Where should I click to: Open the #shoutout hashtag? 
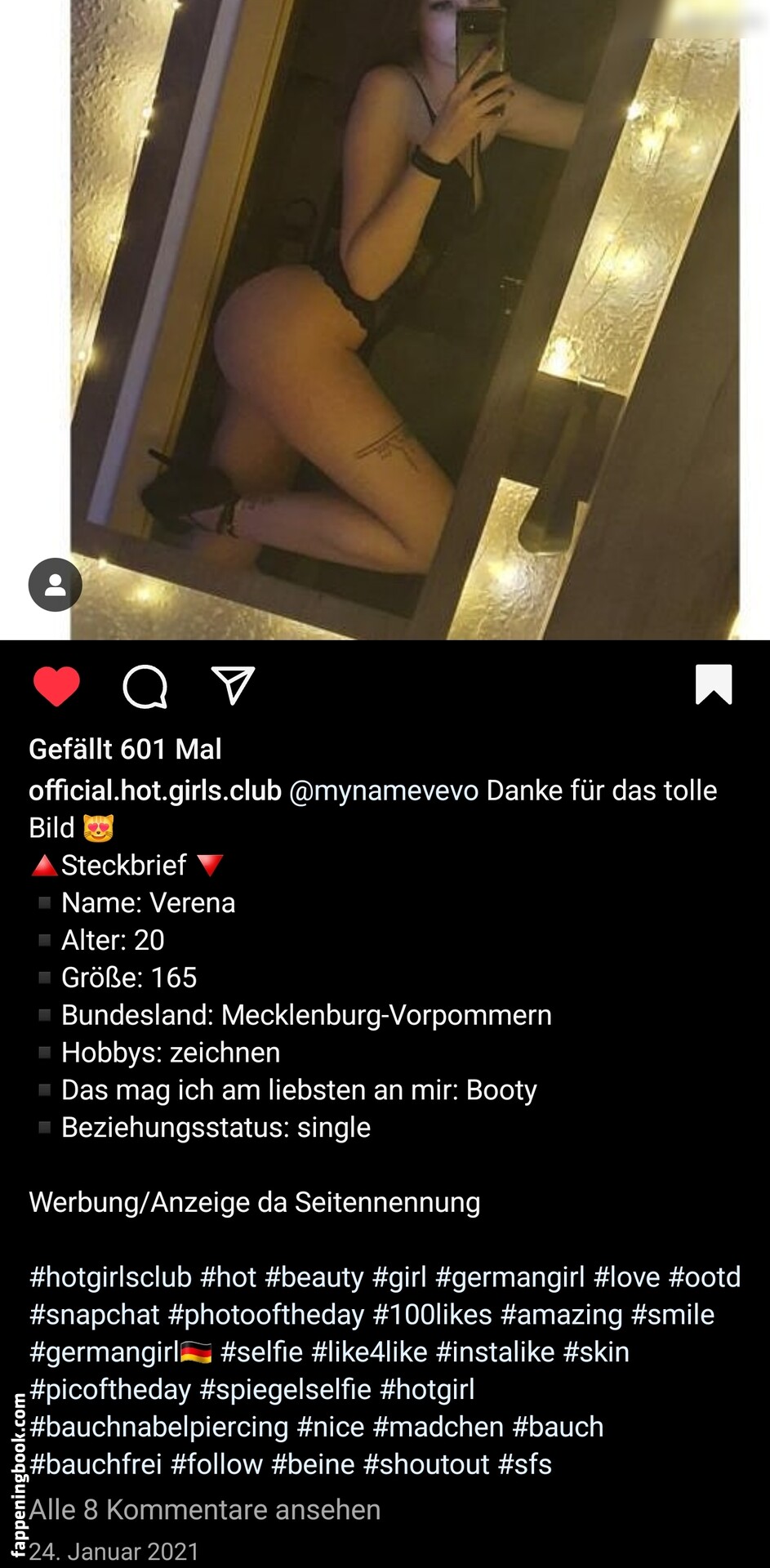426,1464
